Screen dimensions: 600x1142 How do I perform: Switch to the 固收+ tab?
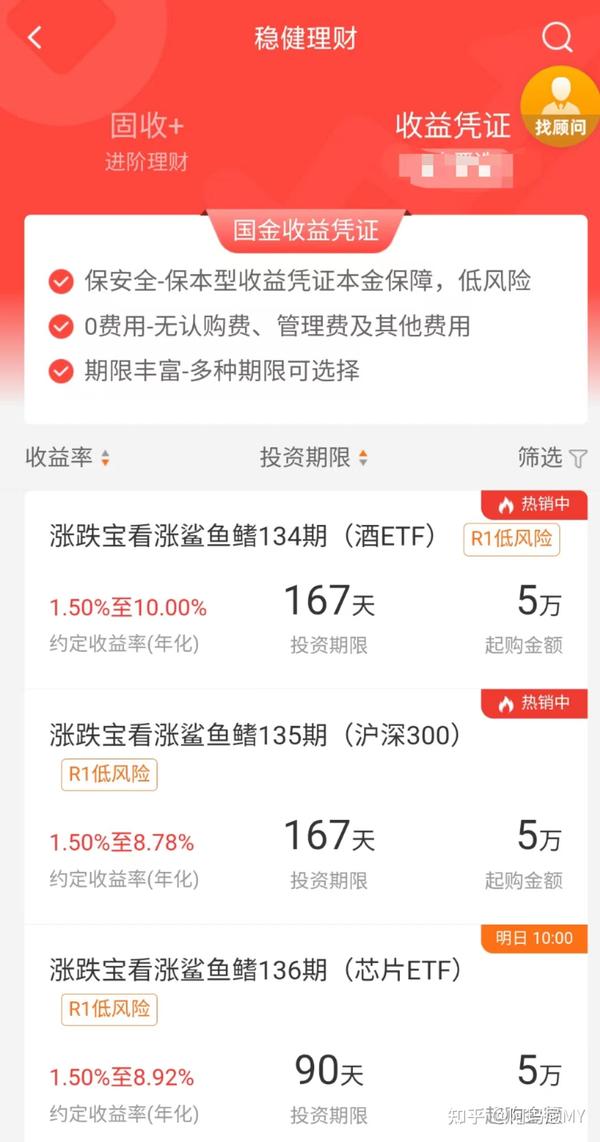point(147,140)
